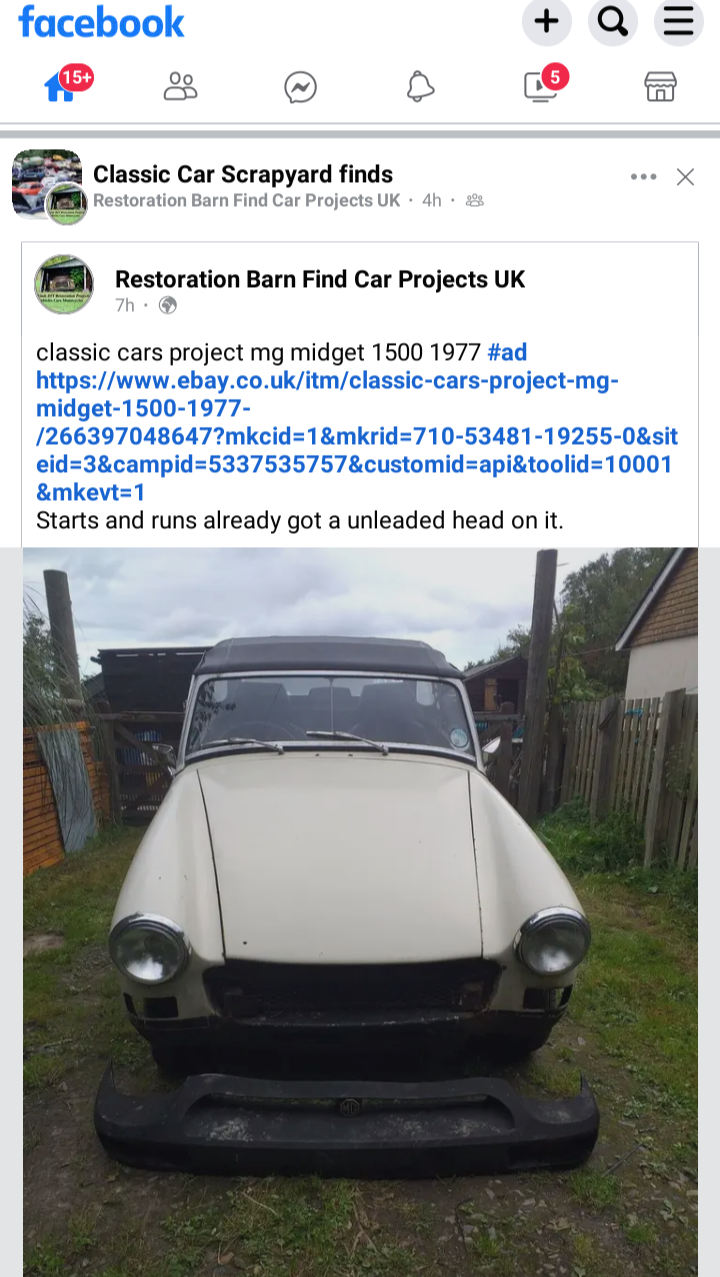The image size is (720, 1277).
Task: Switch to the Friends tab
Action: (x=181, y=87)
